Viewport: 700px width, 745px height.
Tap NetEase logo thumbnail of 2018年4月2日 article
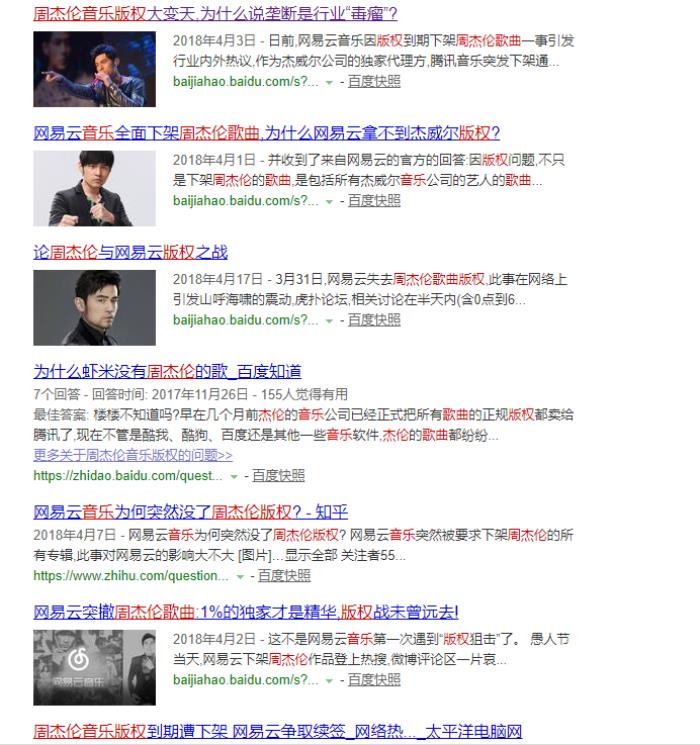tap(94, 666)
